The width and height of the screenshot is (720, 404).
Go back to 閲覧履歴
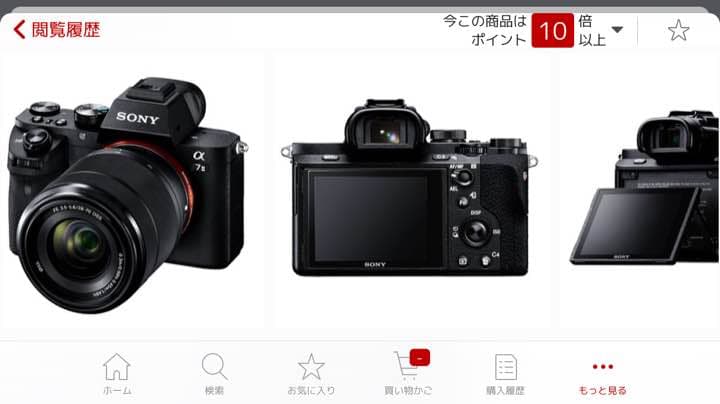point(57,30)
